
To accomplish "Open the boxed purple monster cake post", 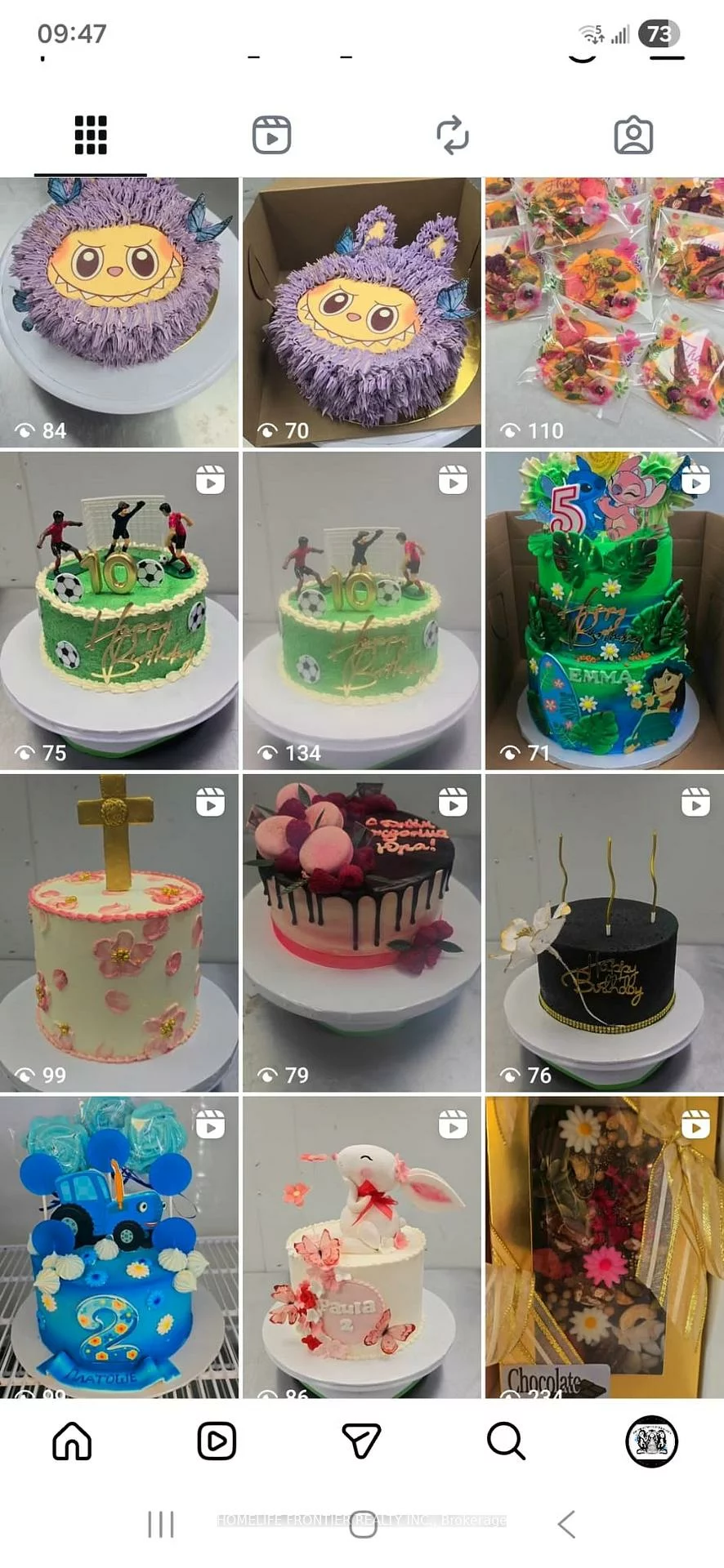I will point(361,312).
